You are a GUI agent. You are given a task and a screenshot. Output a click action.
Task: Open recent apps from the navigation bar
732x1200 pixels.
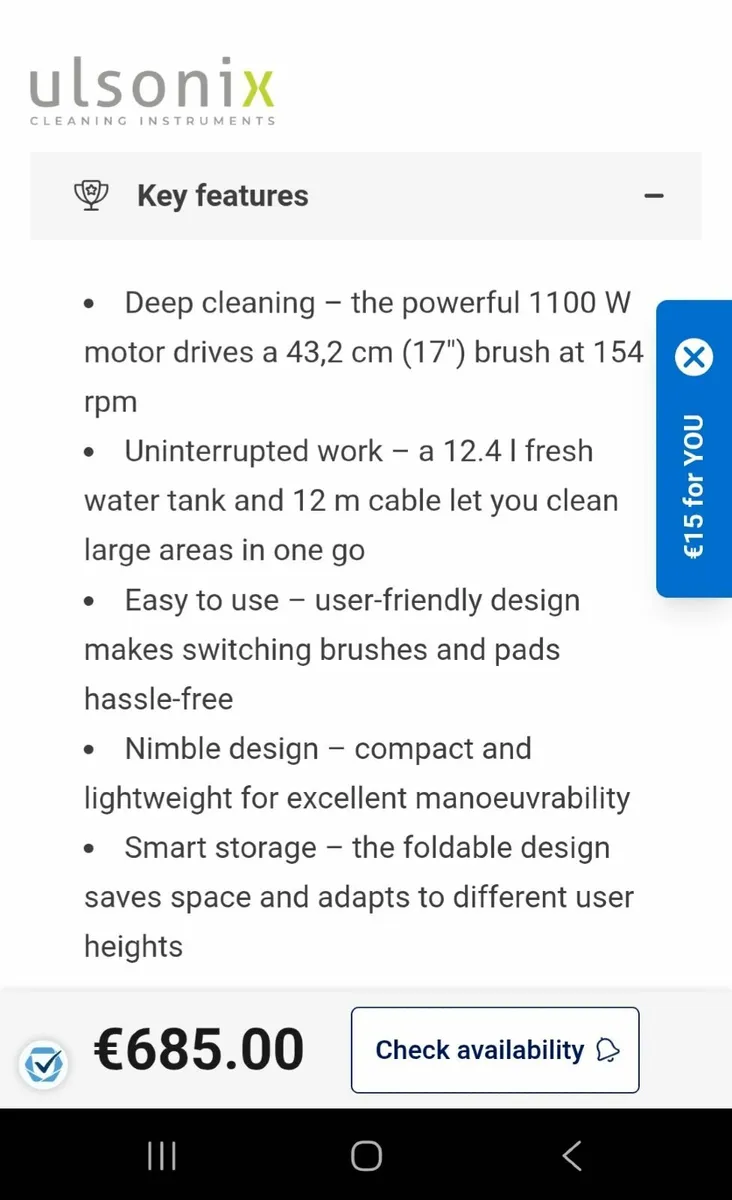pos(161,1155)
